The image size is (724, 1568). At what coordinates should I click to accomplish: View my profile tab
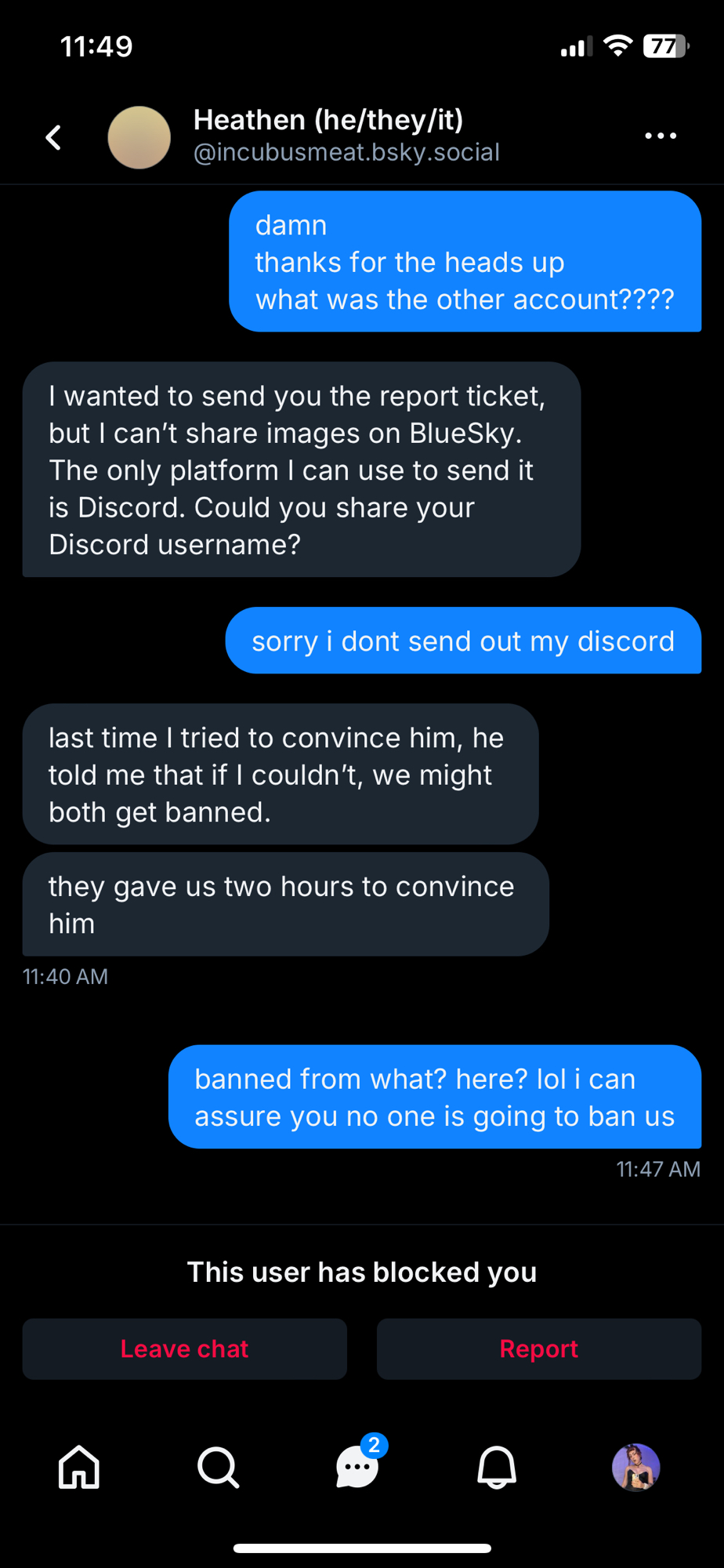(635, 1467)
